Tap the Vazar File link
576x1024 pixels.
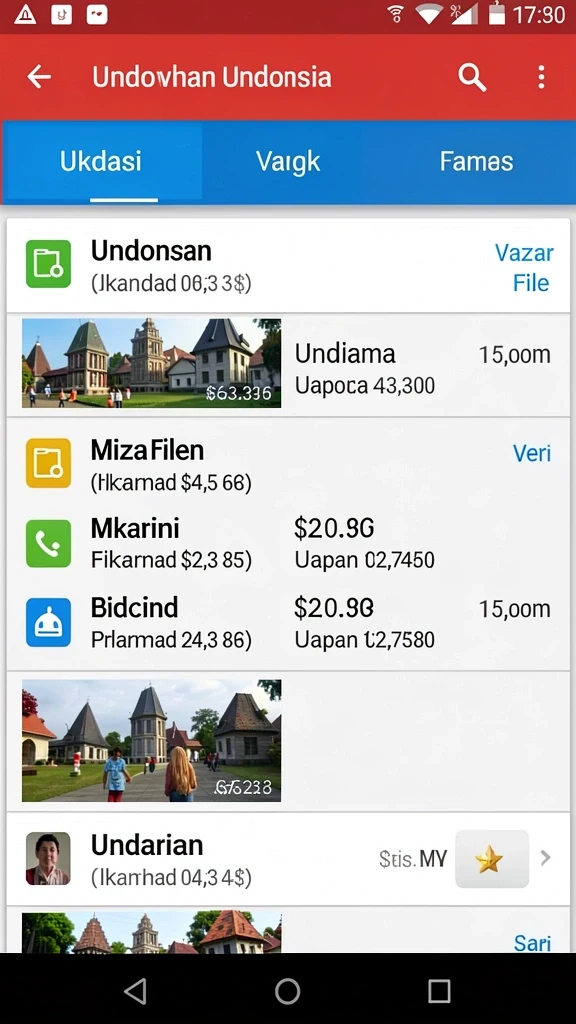coord(524,267)
